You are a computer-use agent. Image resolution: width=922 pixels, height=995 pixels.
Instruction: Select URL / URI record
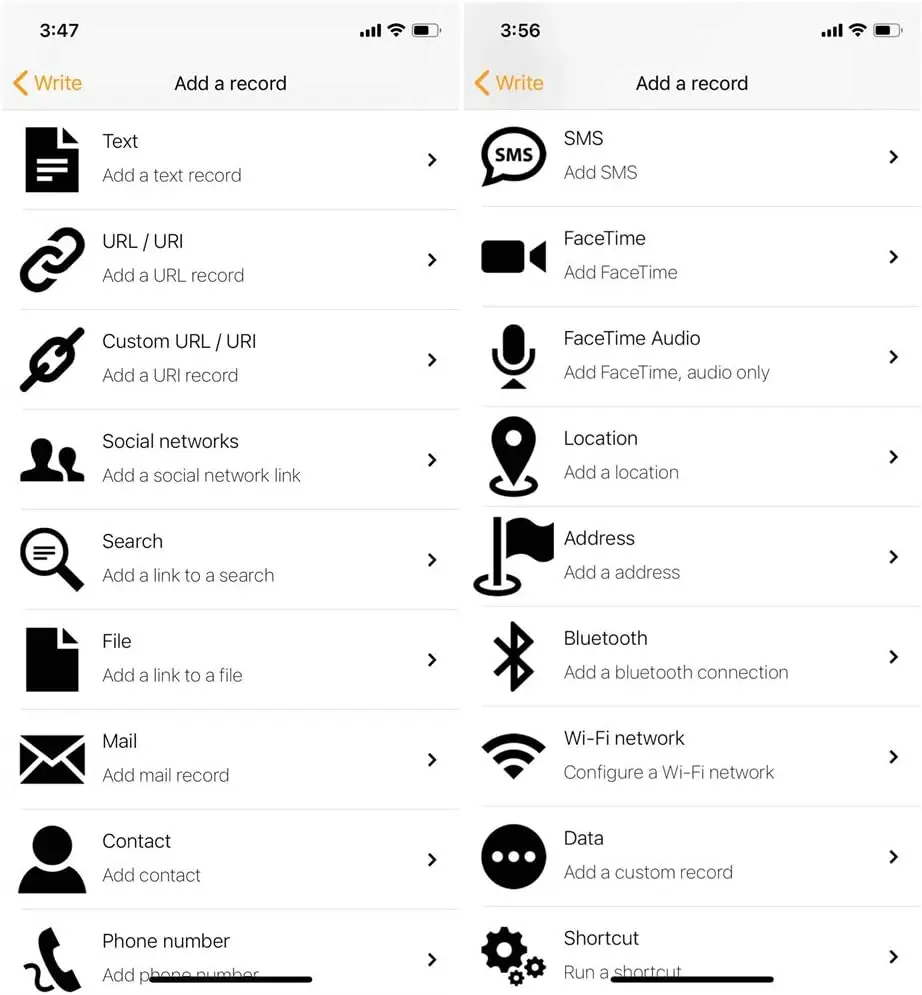(x=230, y=260)
